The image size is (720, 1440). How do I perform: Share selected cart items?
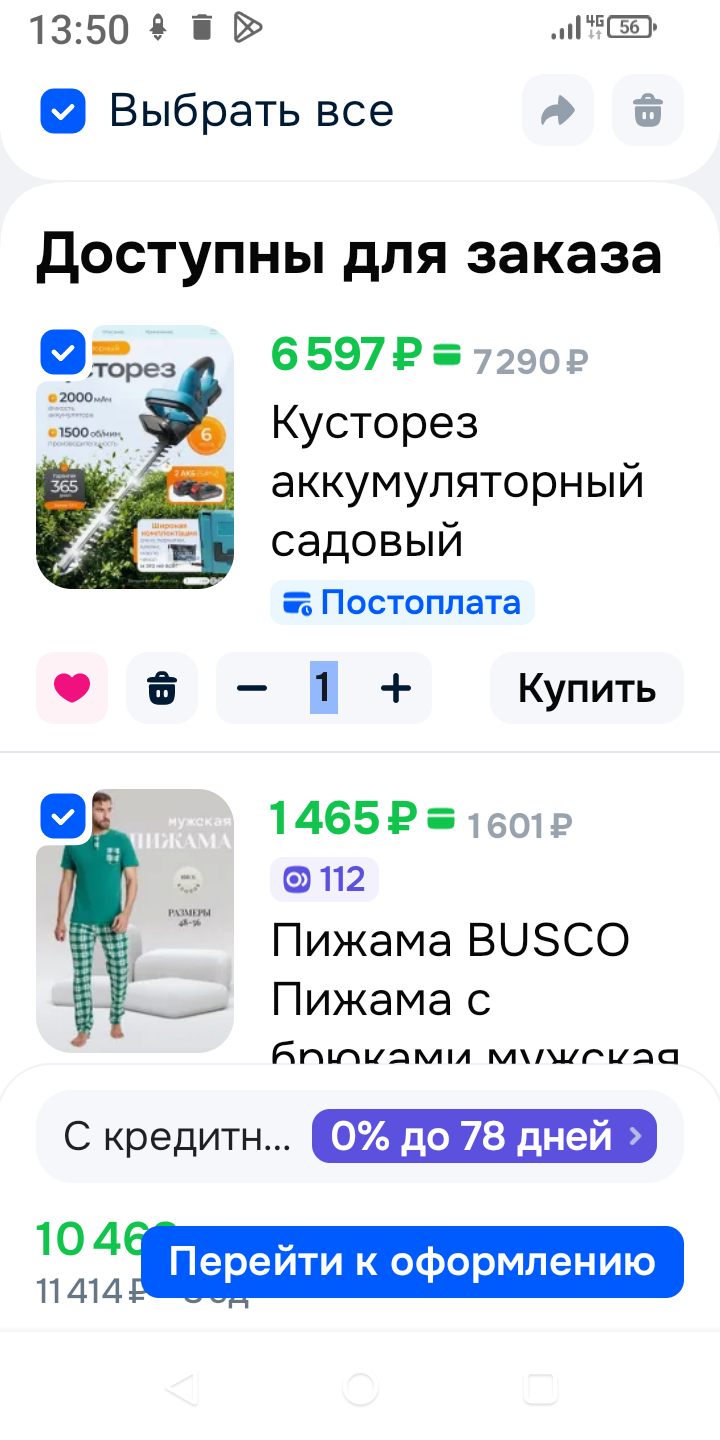tap(557, 110)
